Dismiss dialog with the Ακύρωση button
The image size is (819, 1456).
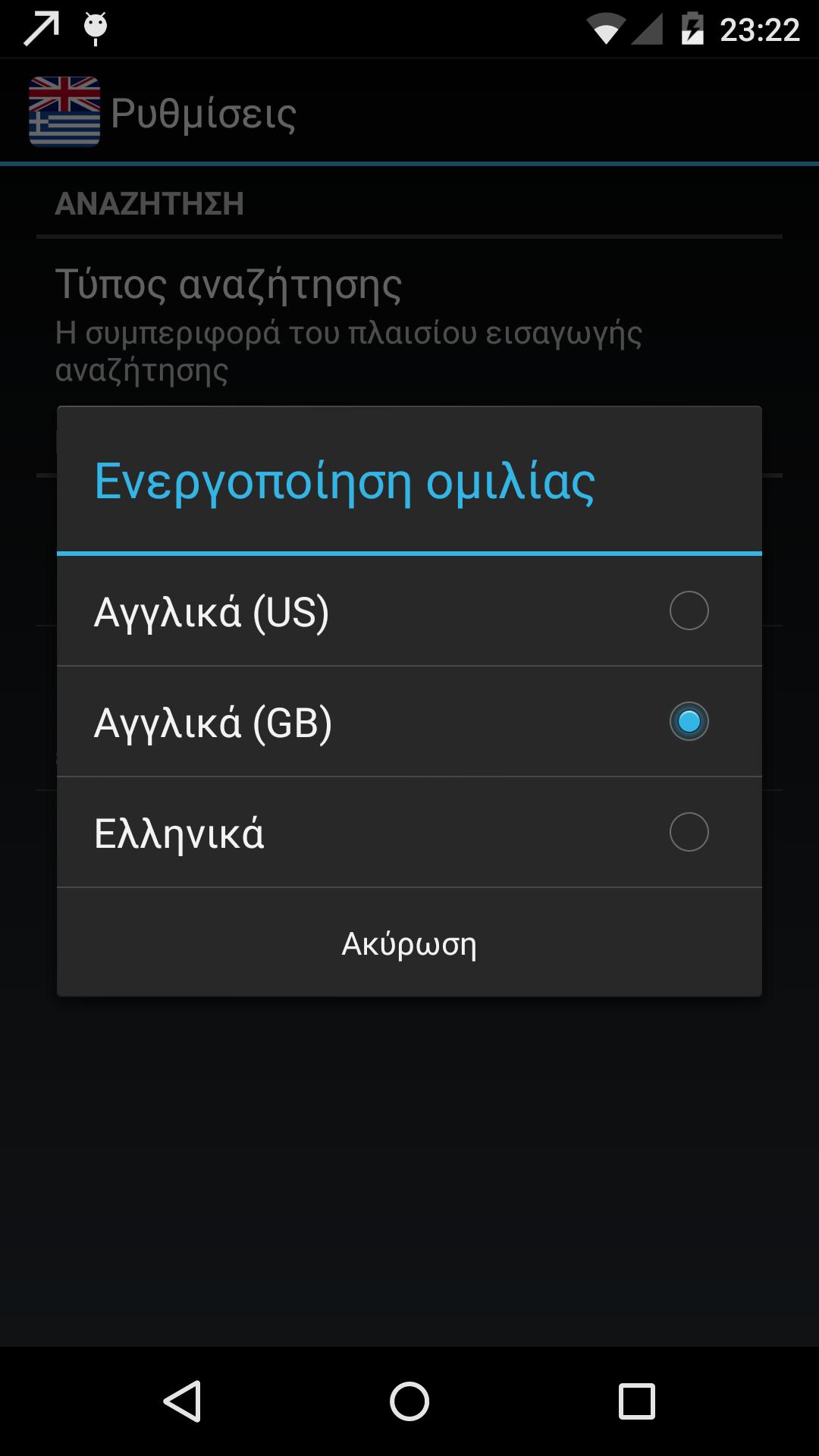point(409,943)
